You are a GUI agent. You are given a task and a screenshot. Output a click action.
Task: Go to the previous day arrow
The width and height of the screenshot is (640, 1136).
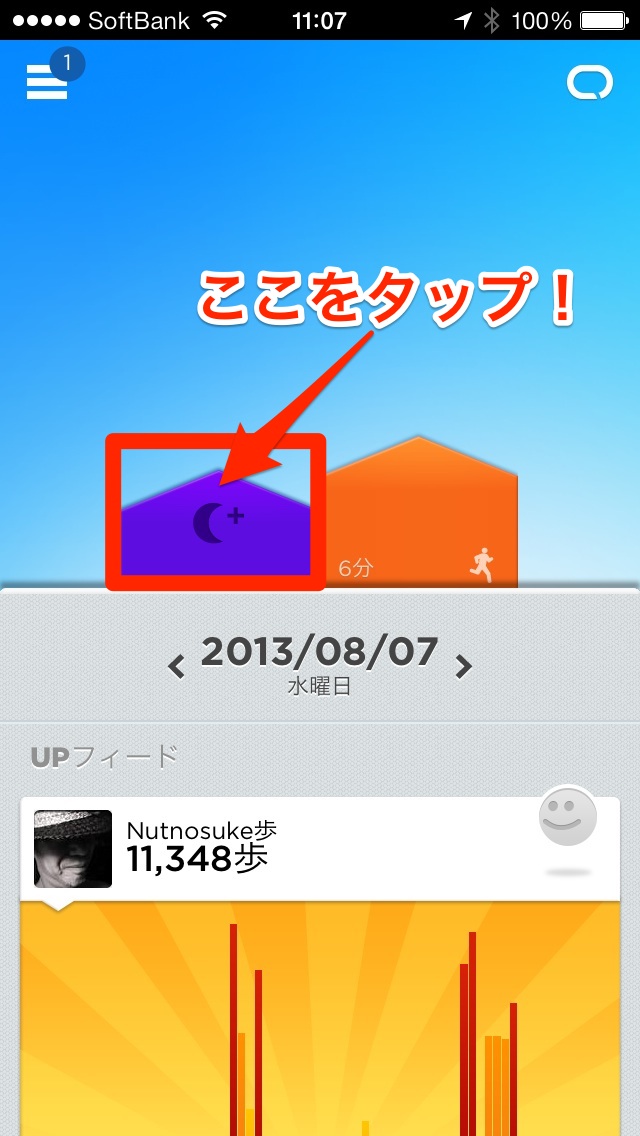pyautogui.click(x=177, y=665)
